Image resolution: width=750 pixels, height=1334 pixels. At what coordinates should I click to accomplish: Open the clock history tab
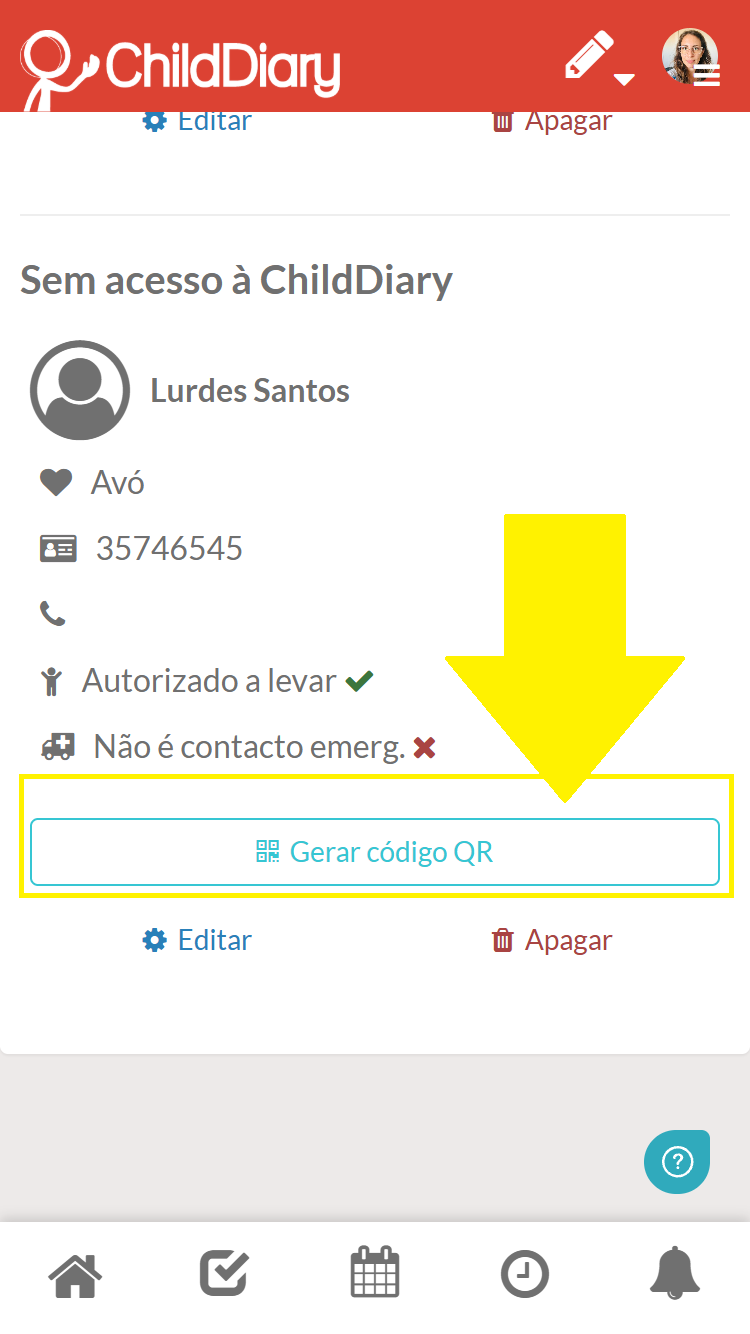point(525,1275)
